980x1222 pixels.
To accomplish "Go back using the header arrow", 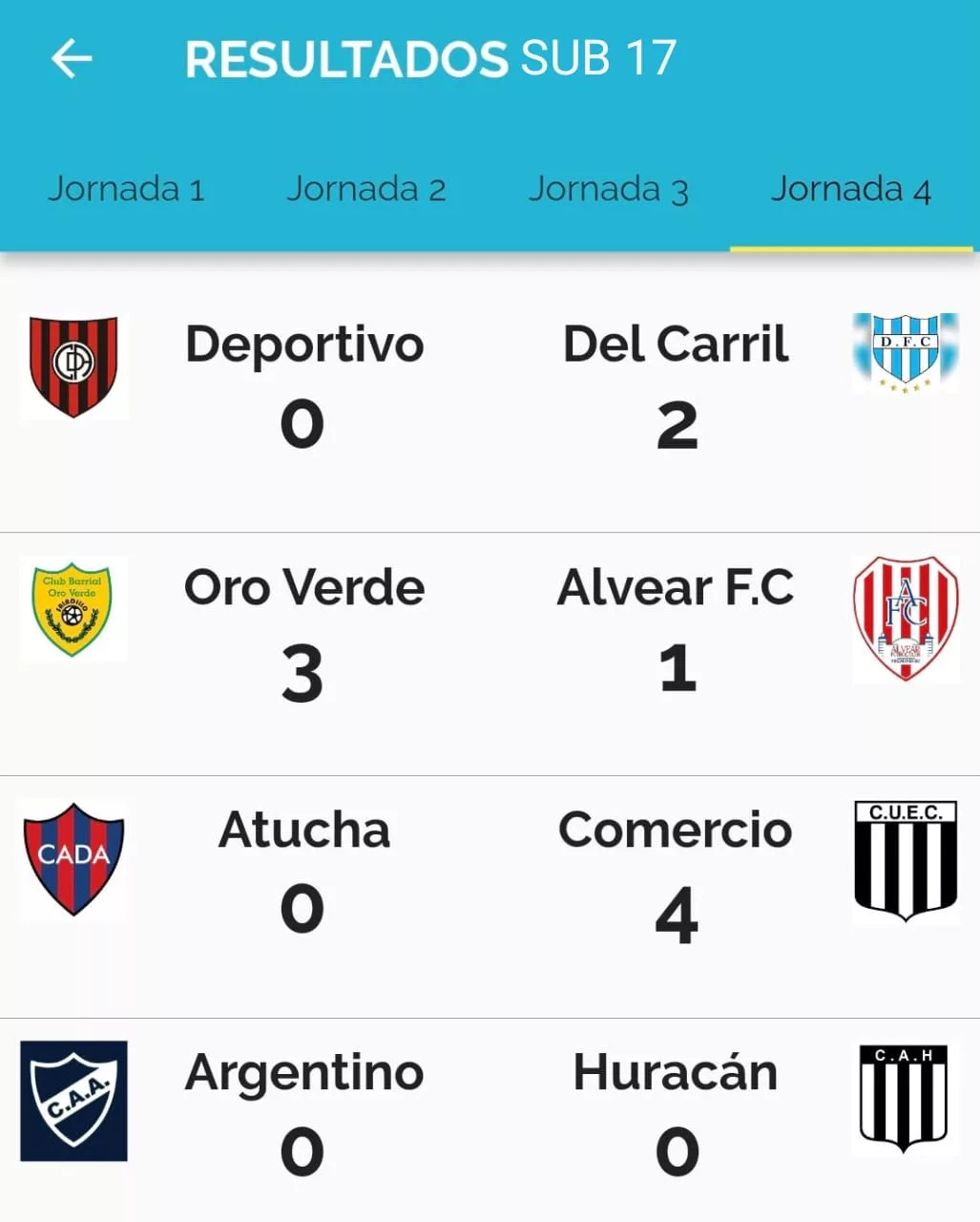I will tap(72, 59).
